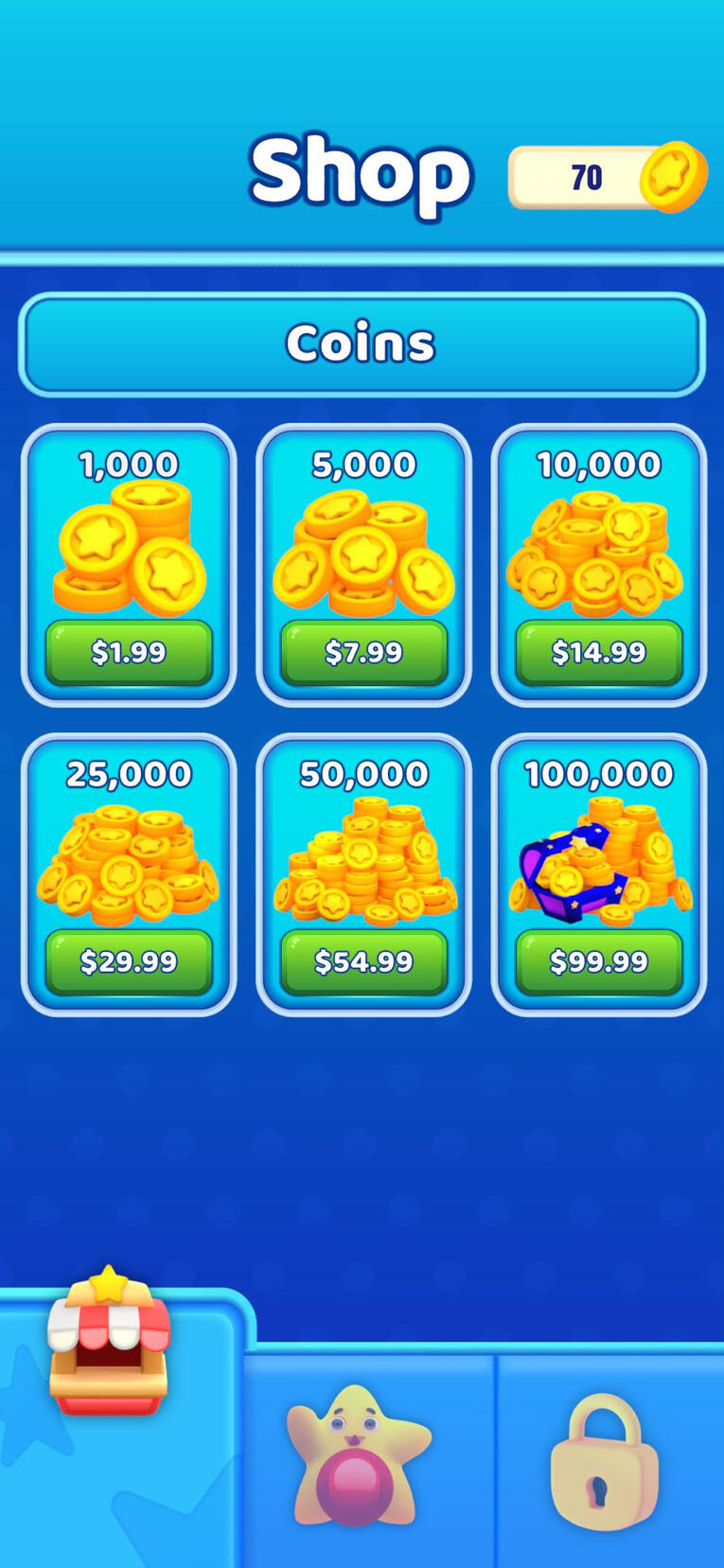
Task: Switch to the starfish game tab
Action: [x=359, y=1455]
